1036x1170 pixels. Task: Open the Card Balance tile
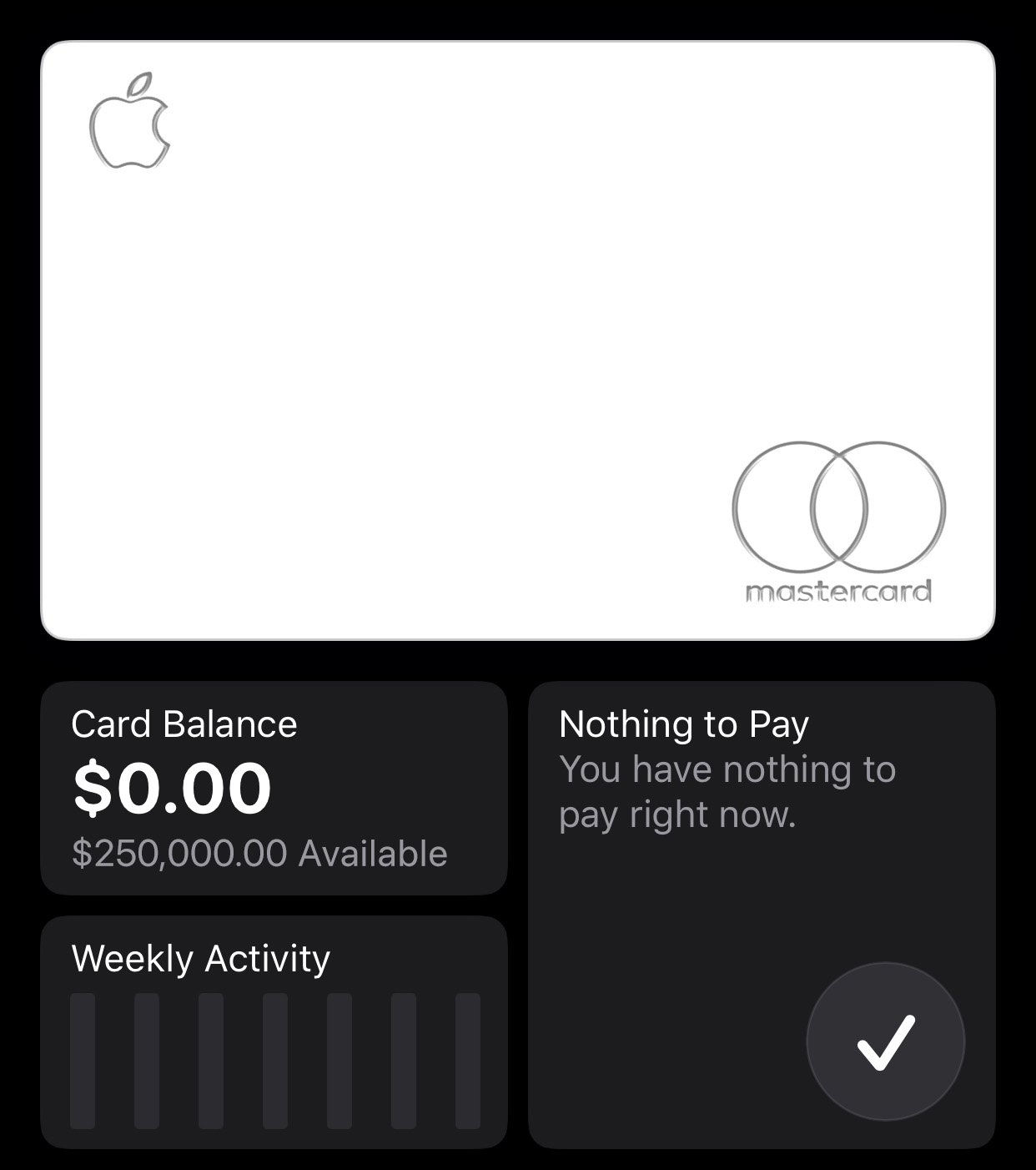274,788
